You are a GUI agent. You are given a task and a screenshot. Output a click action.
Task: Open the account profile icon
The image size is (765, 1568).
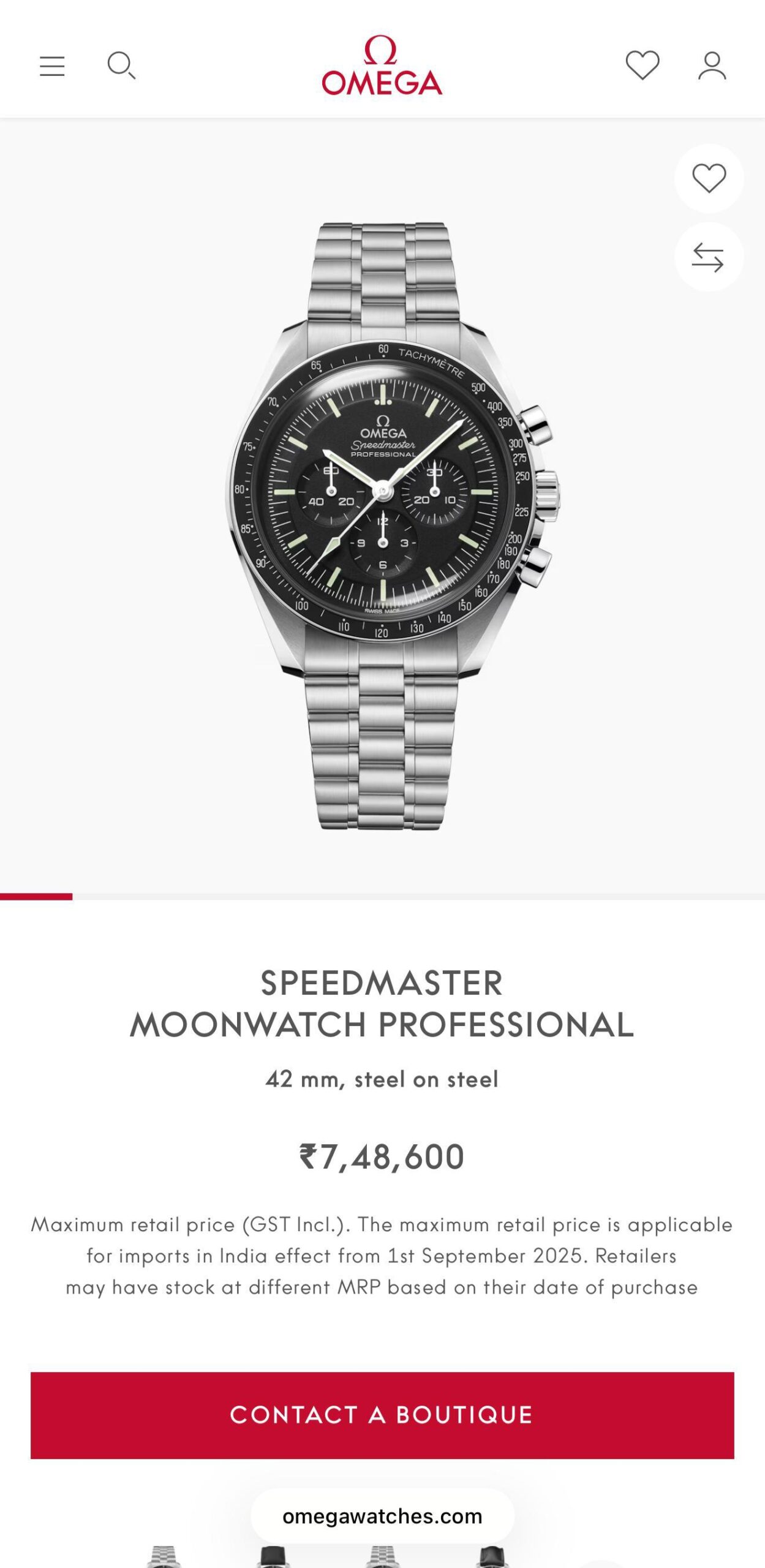(x=712, y=66)
